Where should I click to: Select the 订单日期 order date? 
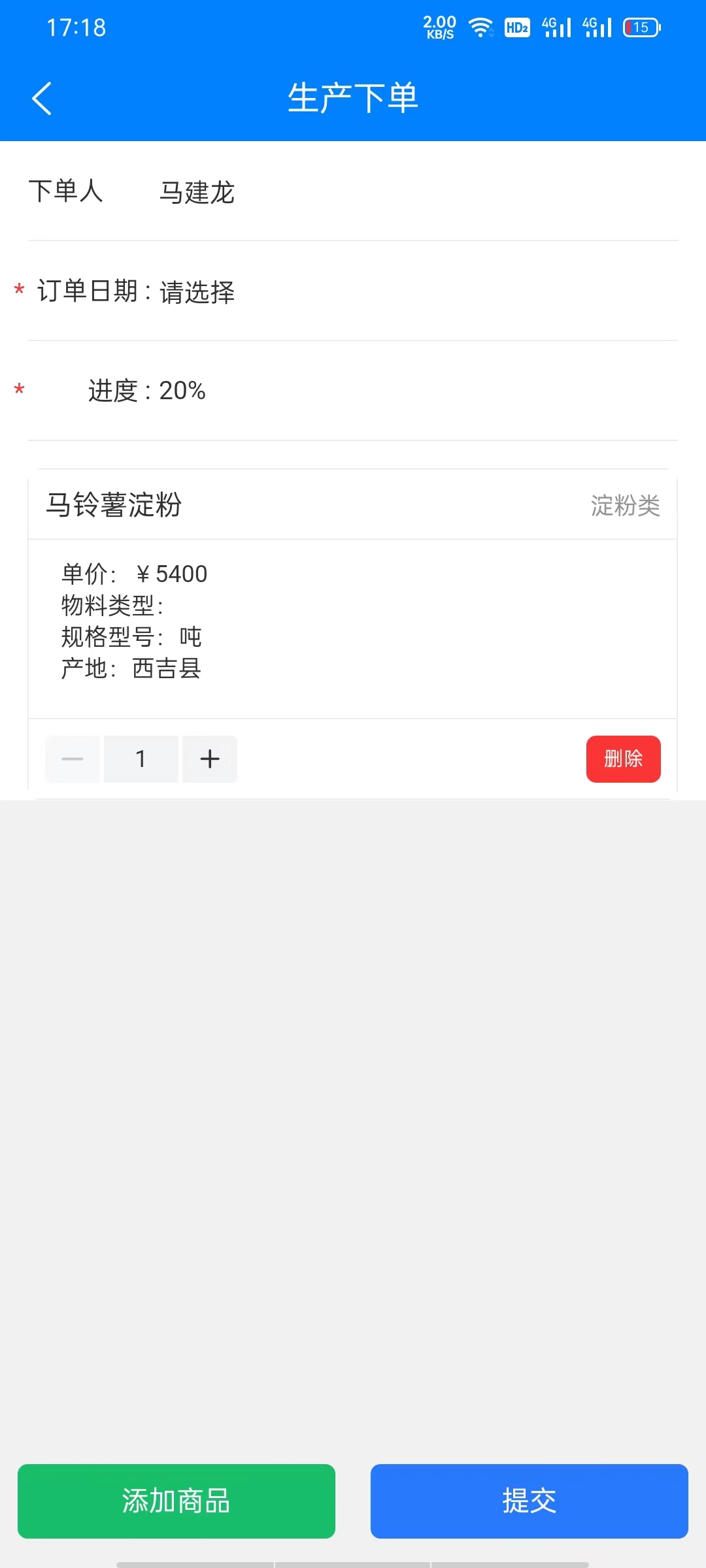[197, 292]
